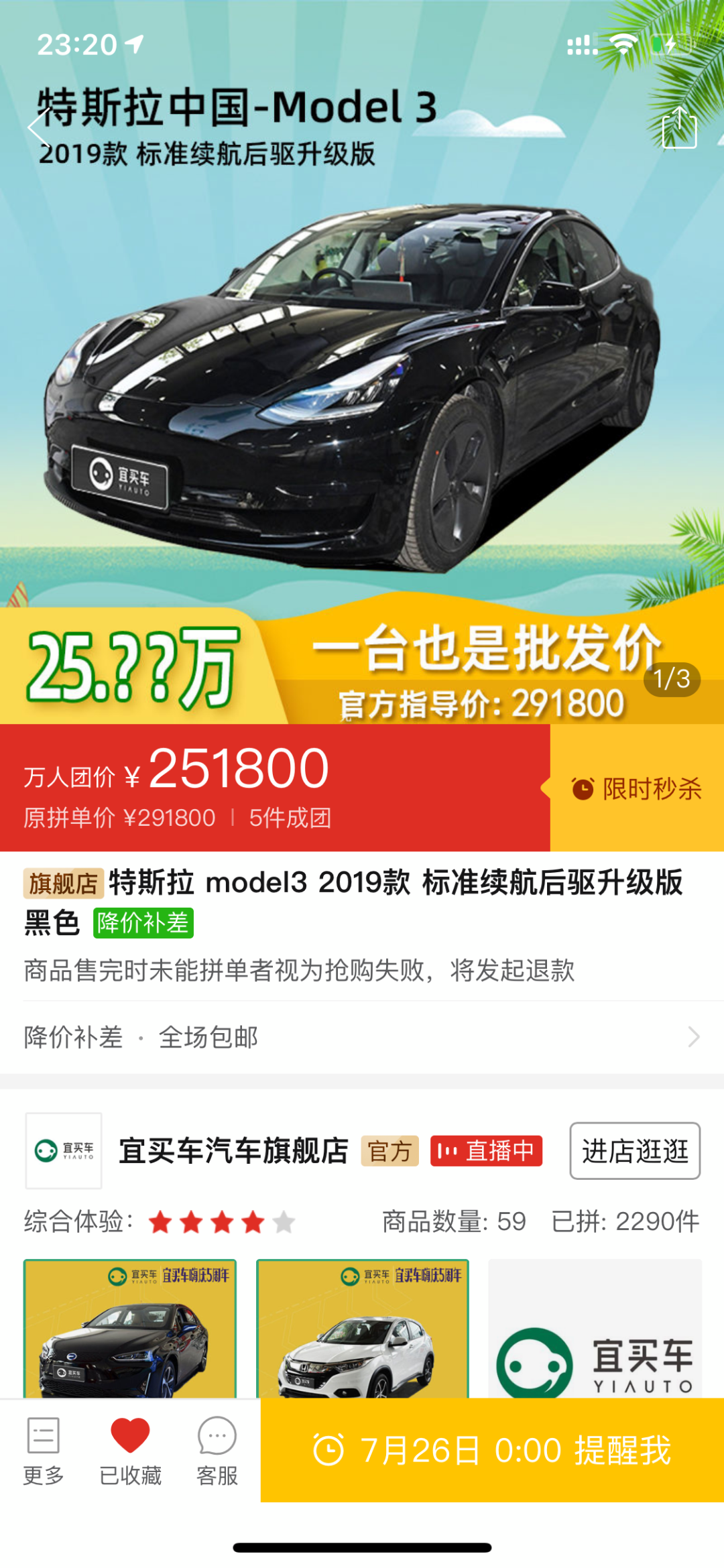Open 宜买车汽车旗舰店 store page
724x1568 pixels.
(233, 1150)
